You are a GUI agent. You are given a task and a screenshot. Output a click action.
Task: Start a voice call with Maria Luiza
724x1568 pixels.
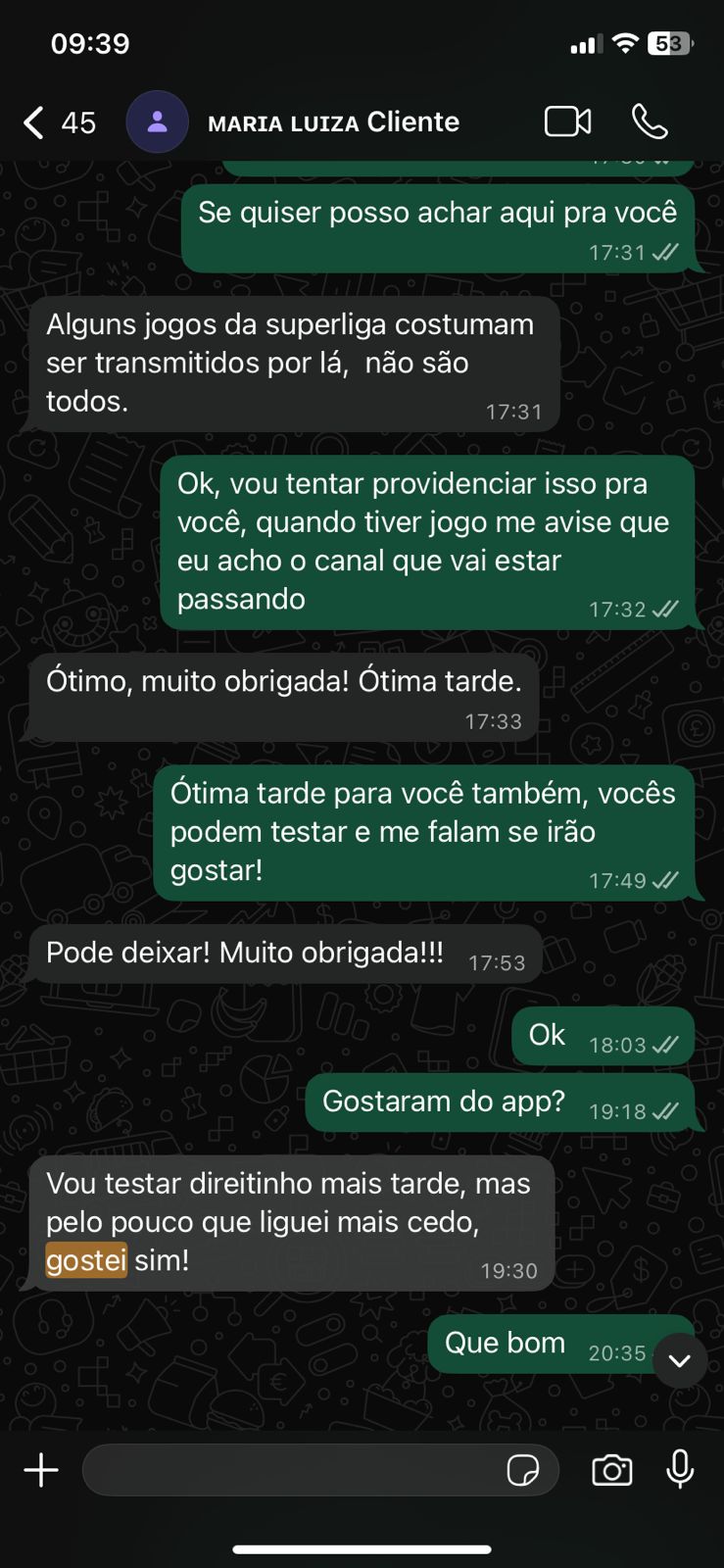[650, 122]
